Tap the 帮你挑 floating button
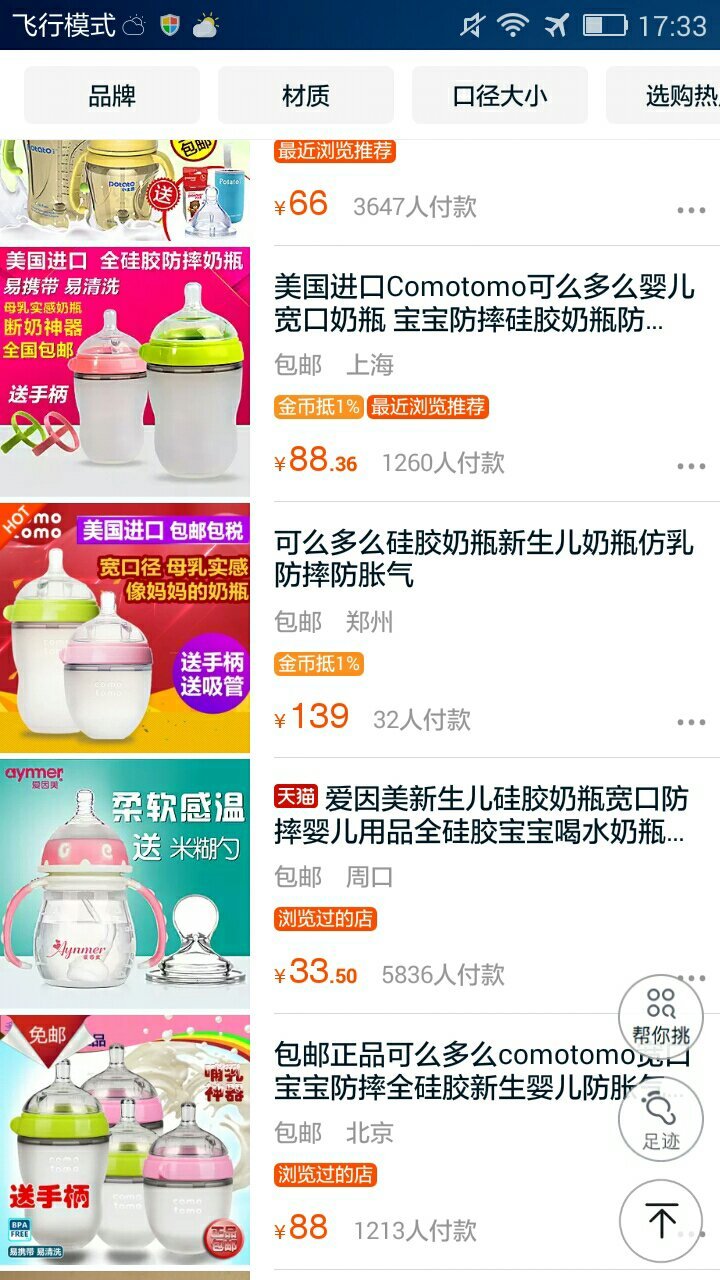 point(661,1016)
